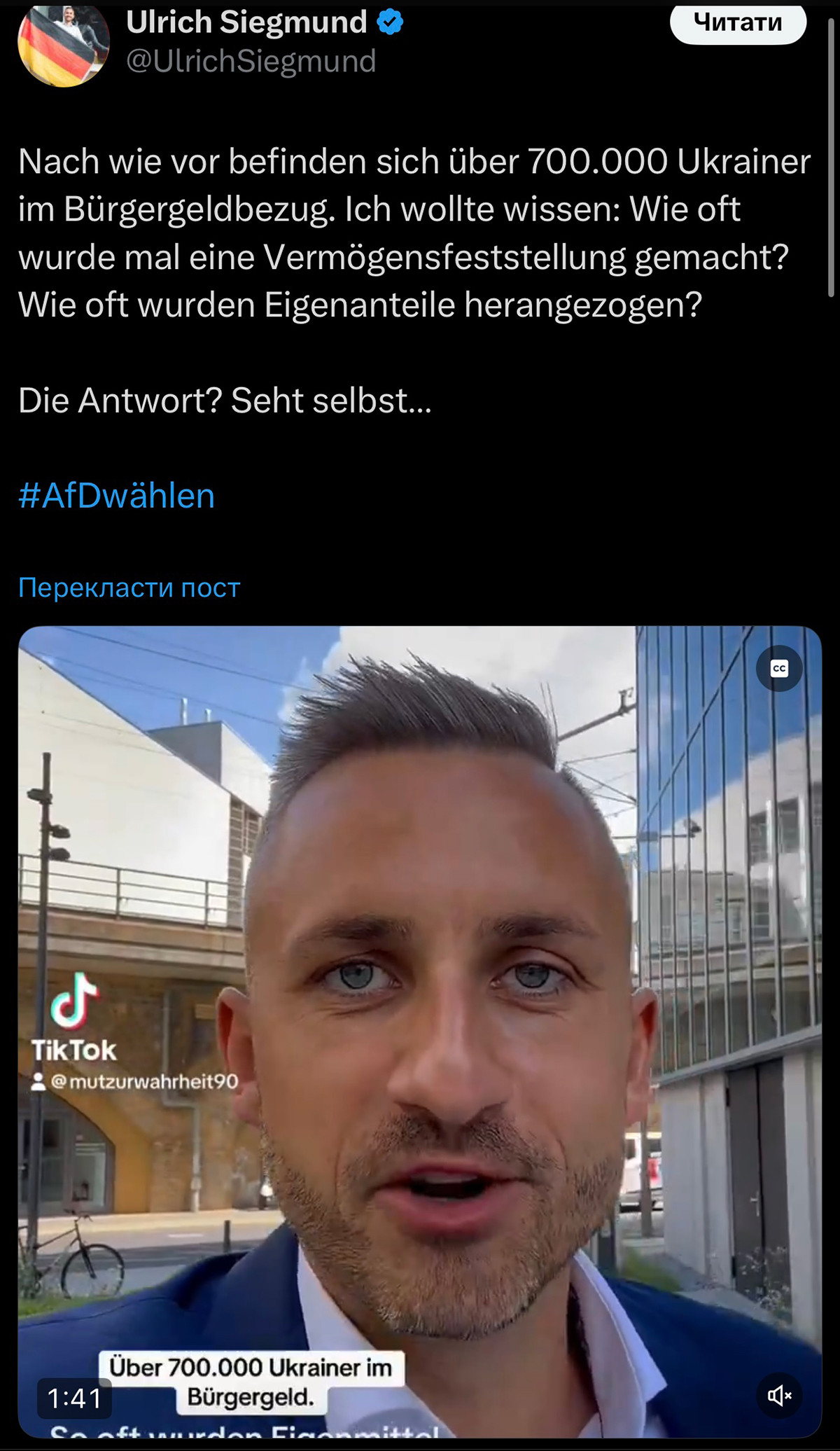Unmute the video sound
This screenshot has height=1451, width=840.
(779, 1396)
